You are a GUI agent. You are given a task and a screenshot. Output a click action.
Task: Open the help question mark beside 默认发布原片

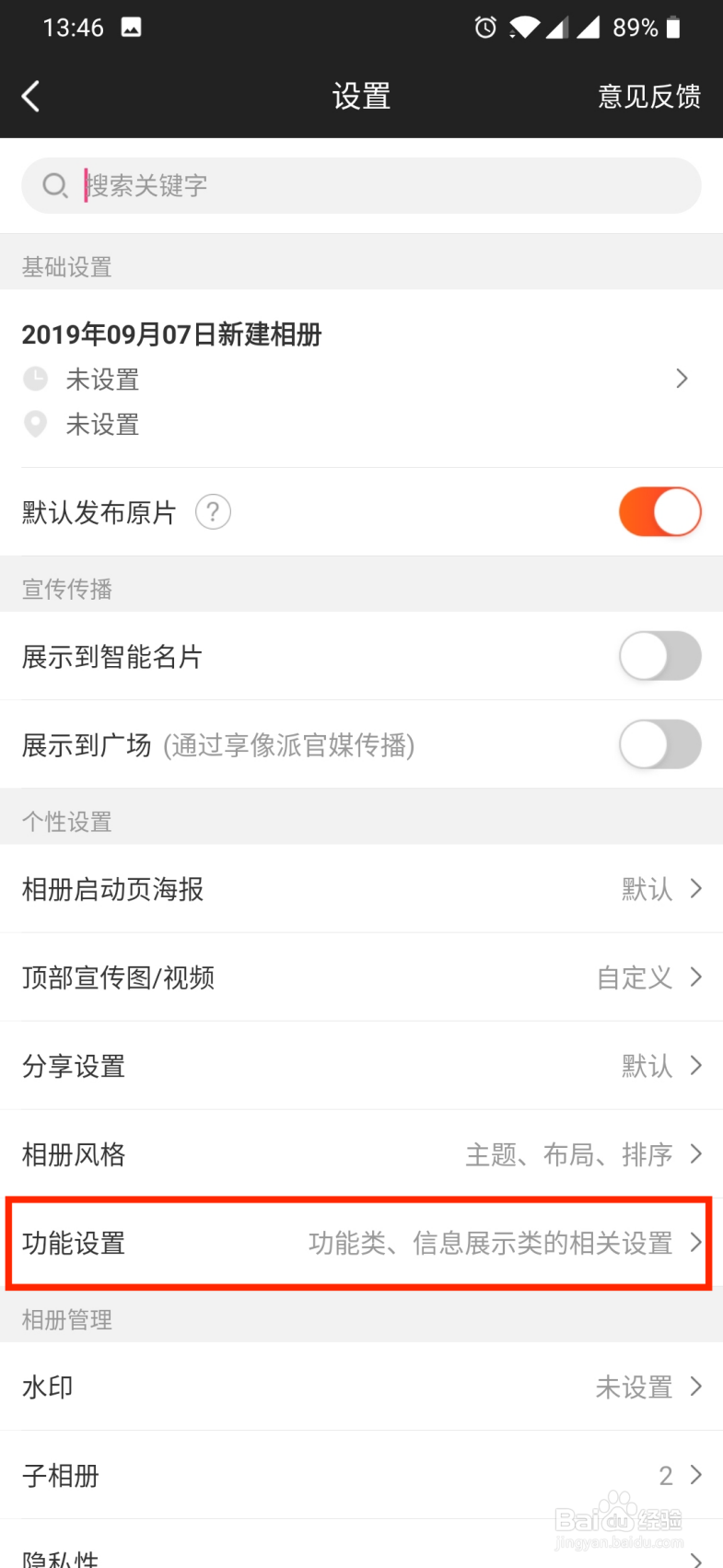[x=213, y=512]
